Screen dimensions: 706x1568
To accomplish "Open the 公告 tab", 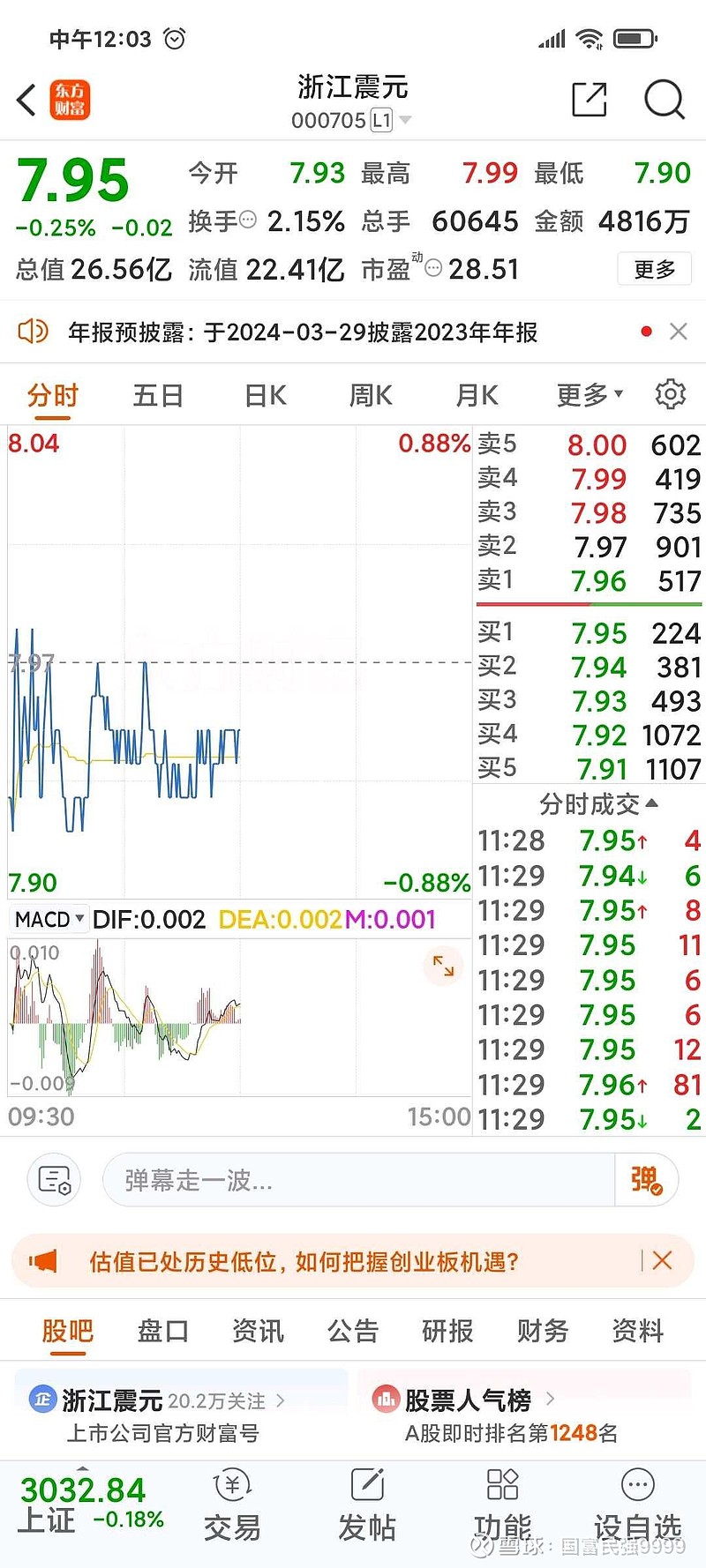I will coord(353,1330).
